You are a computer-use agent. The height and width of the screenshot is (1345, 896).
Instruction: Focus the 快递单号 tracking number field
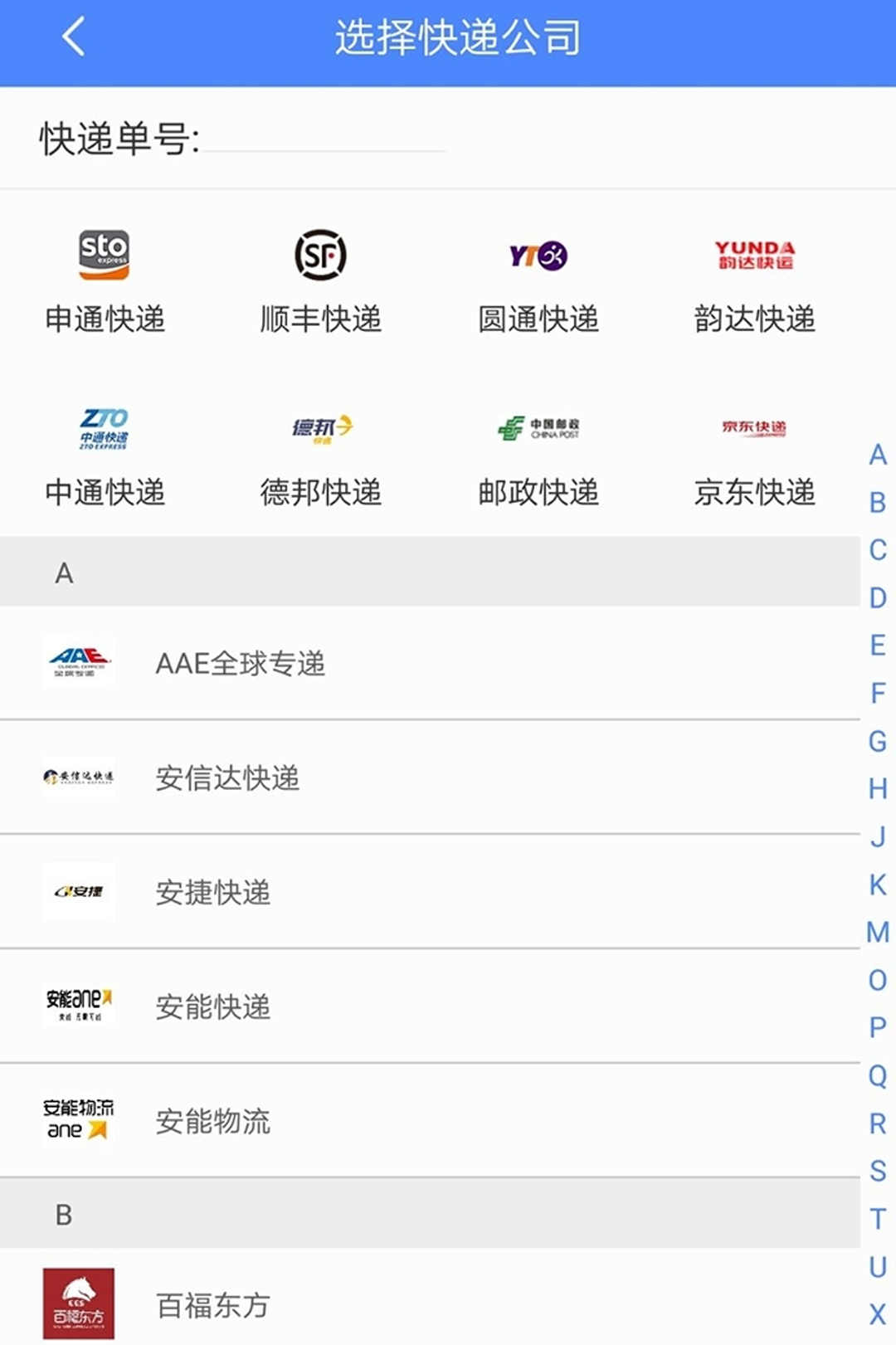pyautogui.click(x=324, y=139)
